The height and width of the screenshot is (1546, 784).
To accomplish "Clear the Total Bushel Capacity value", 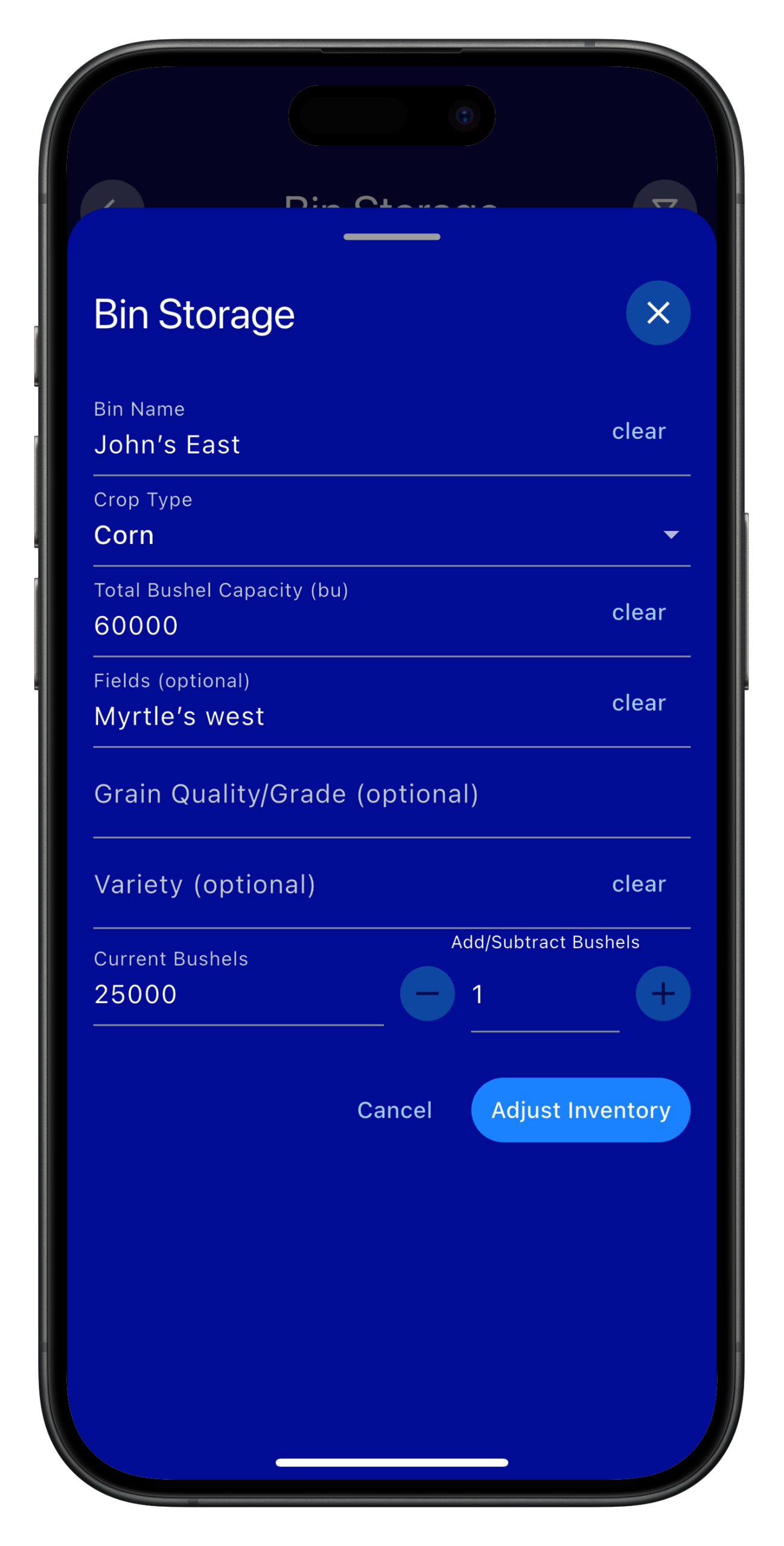I will tap(638, 611).
